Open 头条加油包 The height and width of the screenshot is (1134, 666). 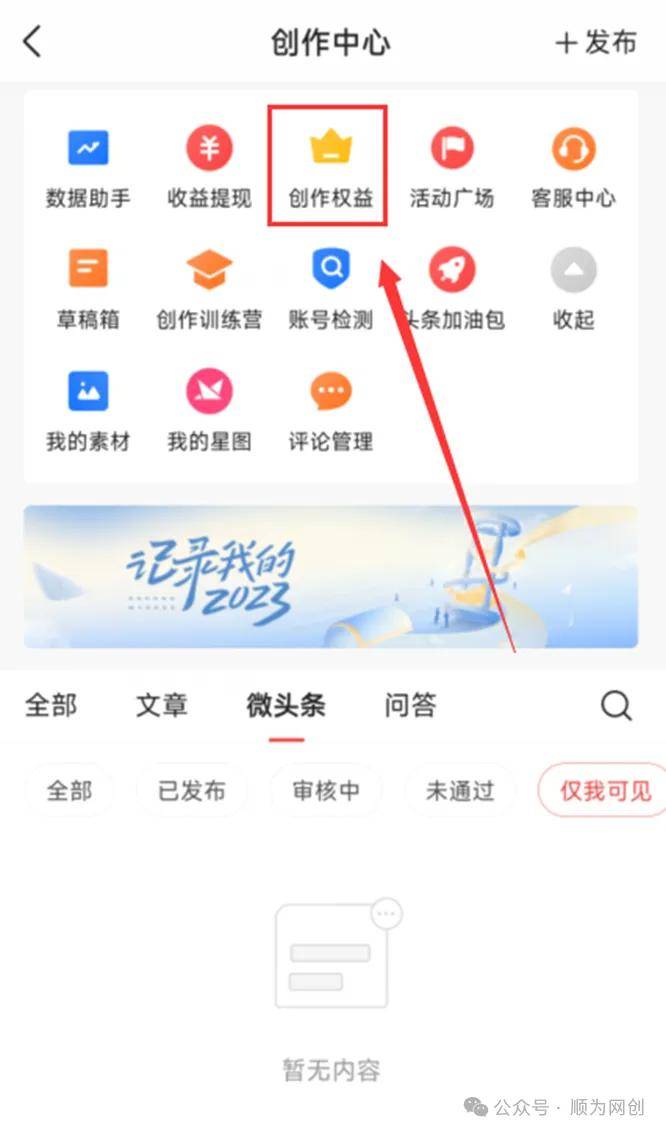[452, 289]
